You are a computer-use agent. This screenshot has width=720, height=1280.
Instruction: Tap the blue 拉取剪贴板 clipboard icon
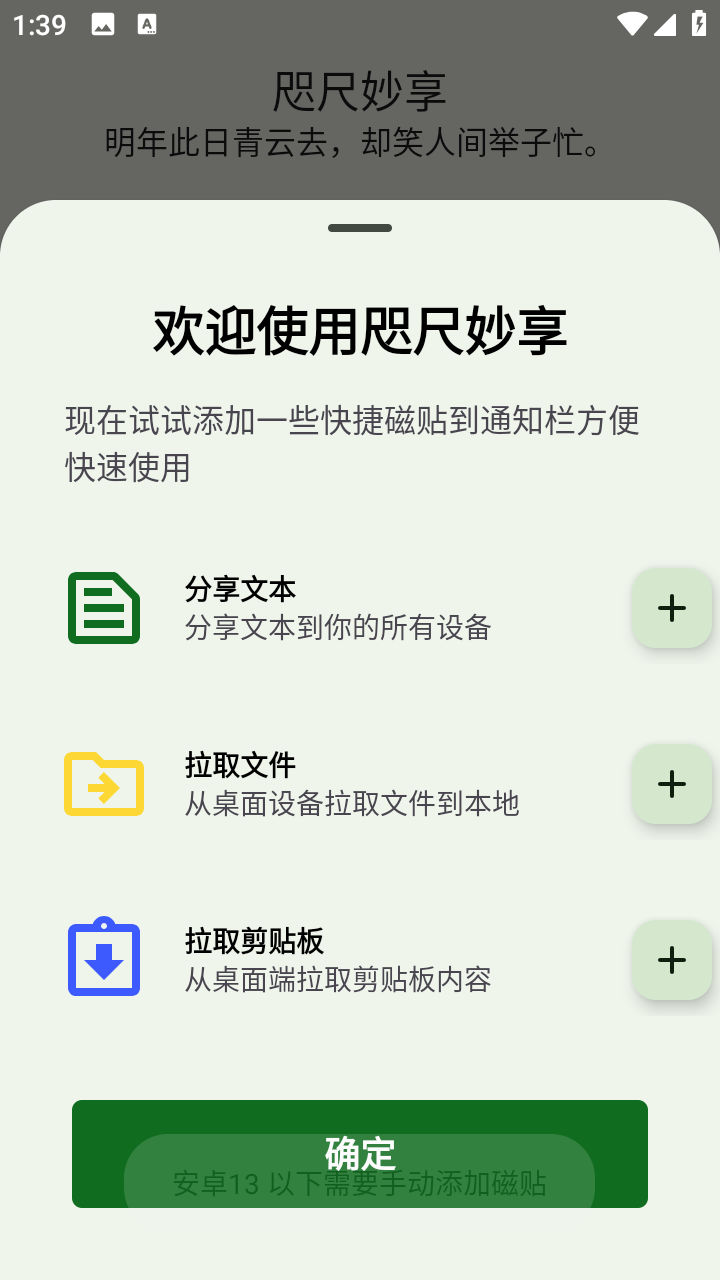[103, 957]
